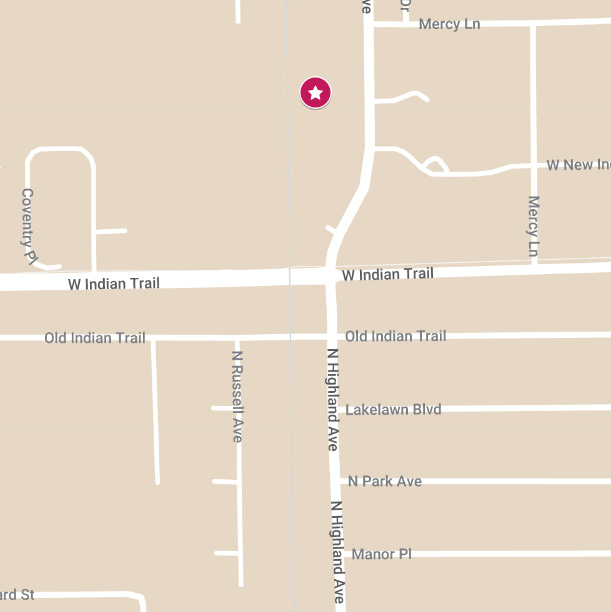Tap the star location marker on the map
Image resolution: width=611 pixels, height=612 pixels.
pyautogui.click(x=315, y=93)
